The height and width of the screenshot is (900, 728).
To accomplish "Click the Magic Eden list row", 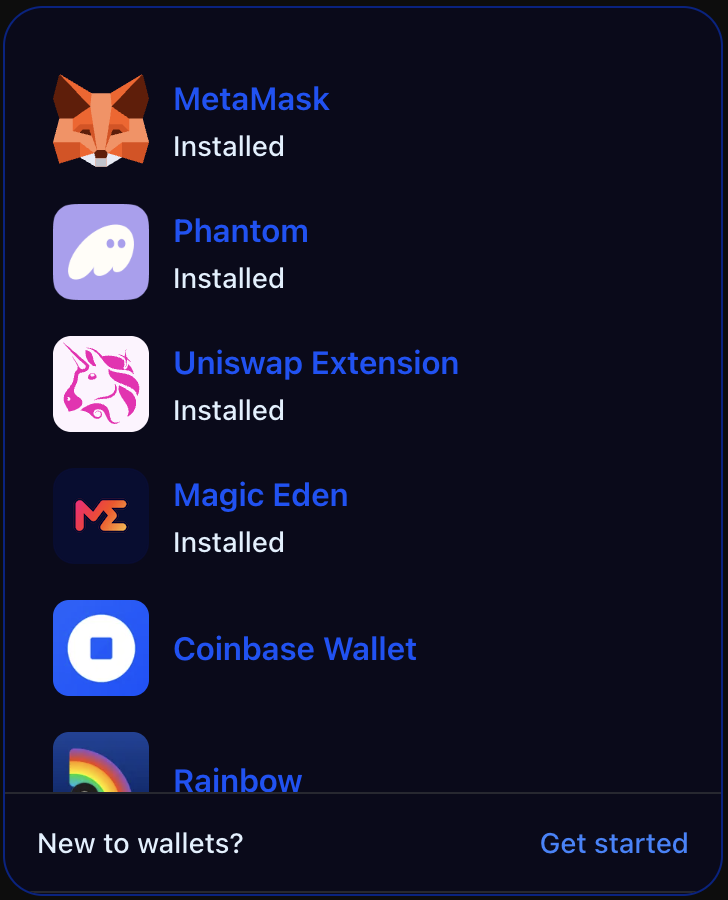I will [260, 516].
